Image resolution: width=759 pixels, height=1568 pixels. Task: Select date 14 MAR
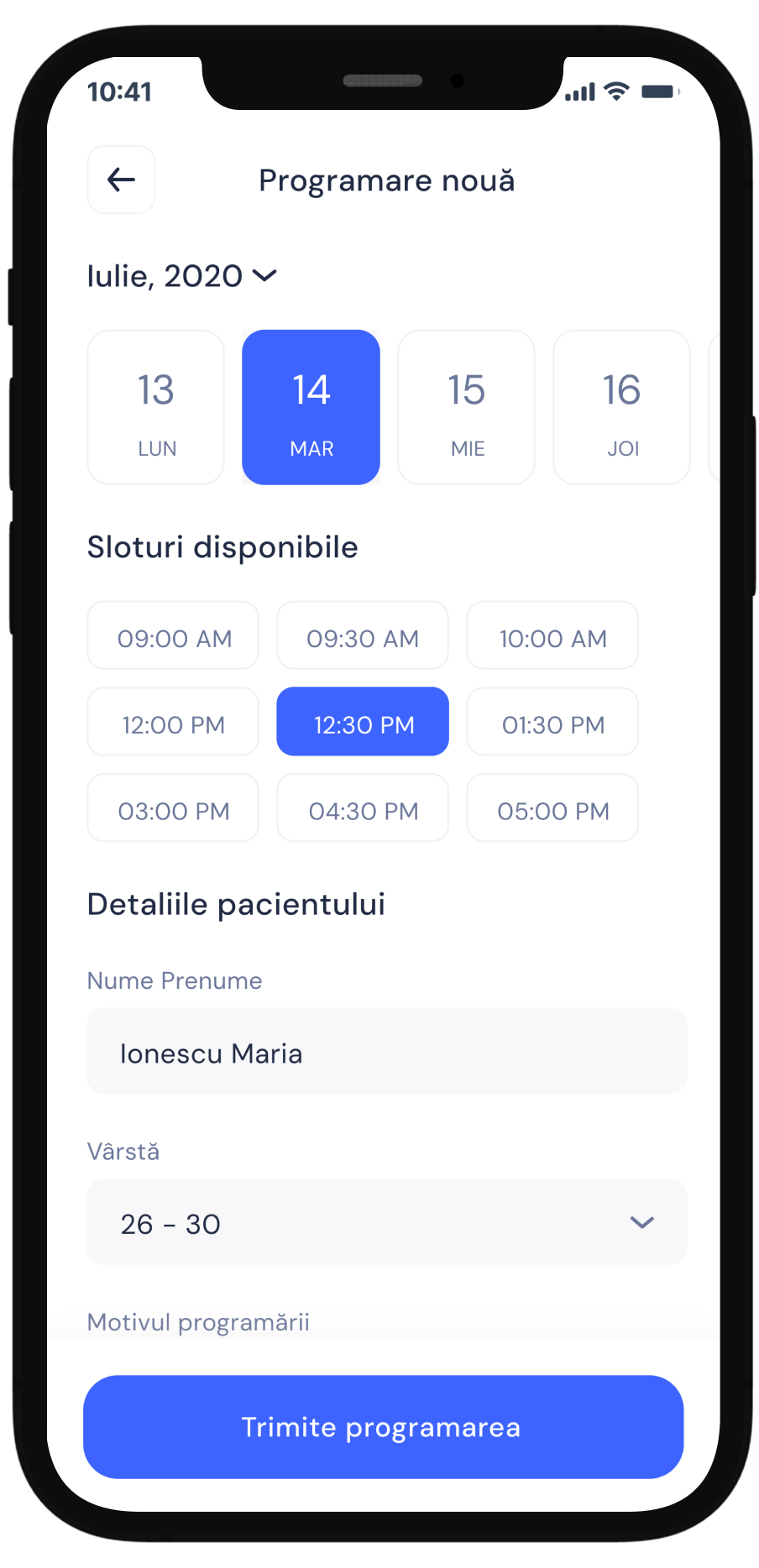tap(311, 407)
